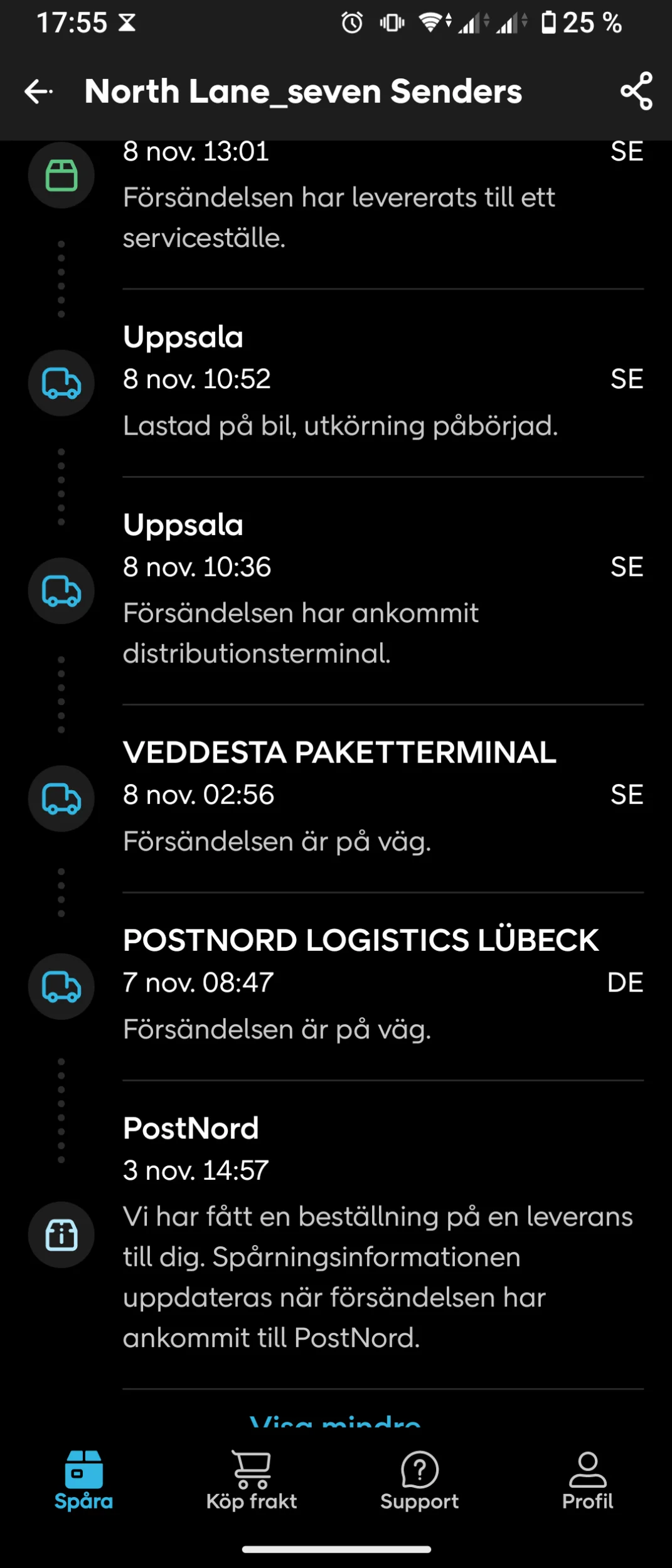
Task: Go to the Support tab
Action: tap(419, 1480)
